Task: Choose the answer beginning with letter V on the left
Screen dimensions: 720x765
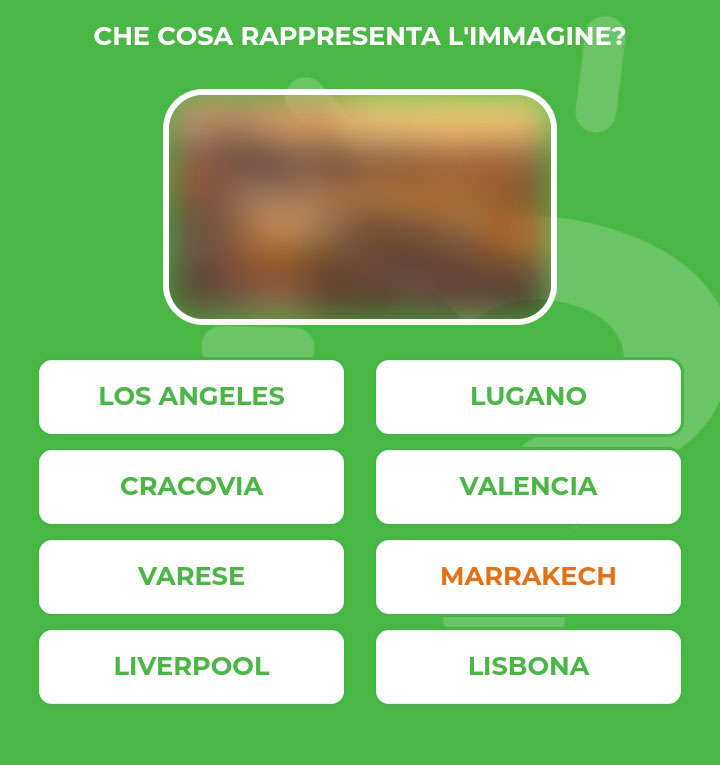Action: pyautogui.click(x=191, y=577)
